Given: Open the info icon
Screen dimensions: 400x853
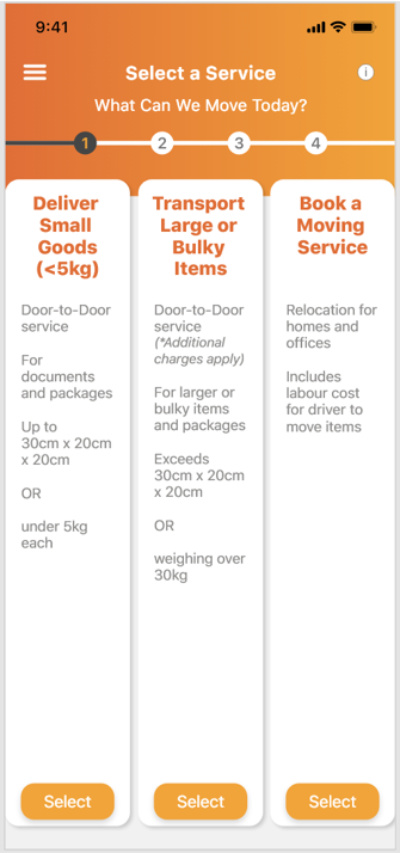Looking at the screenshot, I should (366, 72).
